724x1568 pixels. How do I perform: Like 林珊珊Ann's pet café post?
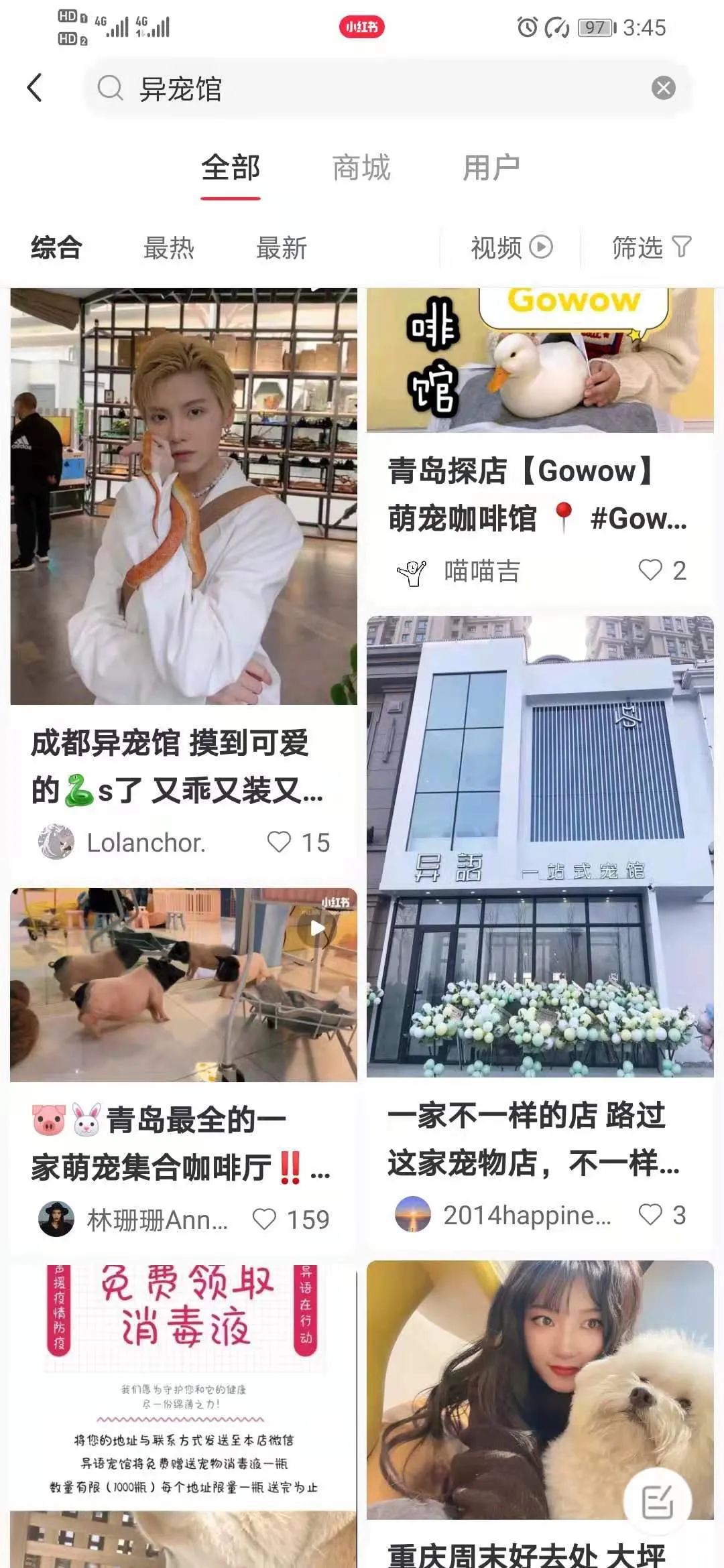[x=264, y=1219]
